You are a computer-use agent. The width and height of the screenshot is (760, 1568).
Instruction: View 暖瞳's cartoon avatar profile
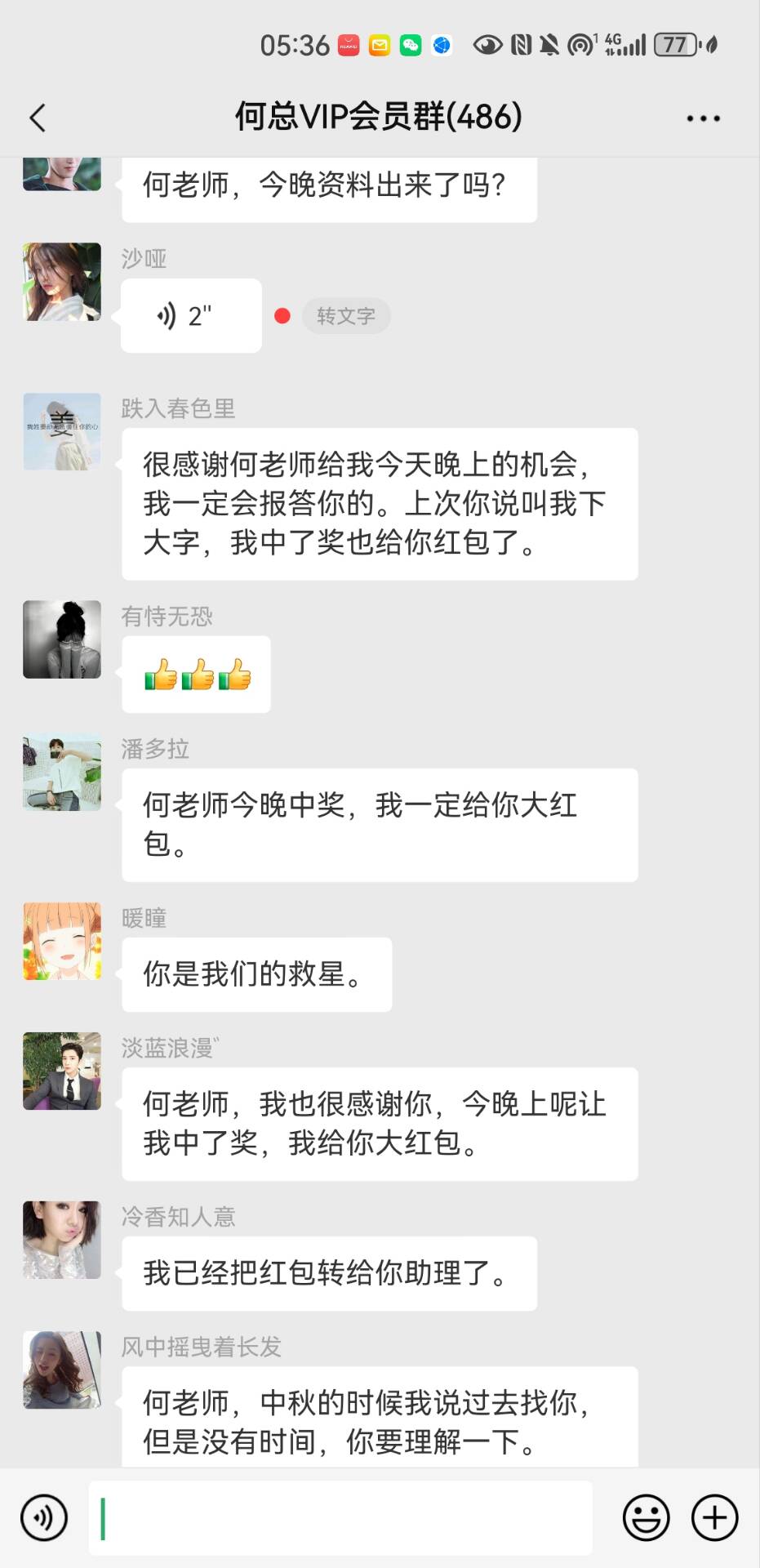(x=62, y=941)
